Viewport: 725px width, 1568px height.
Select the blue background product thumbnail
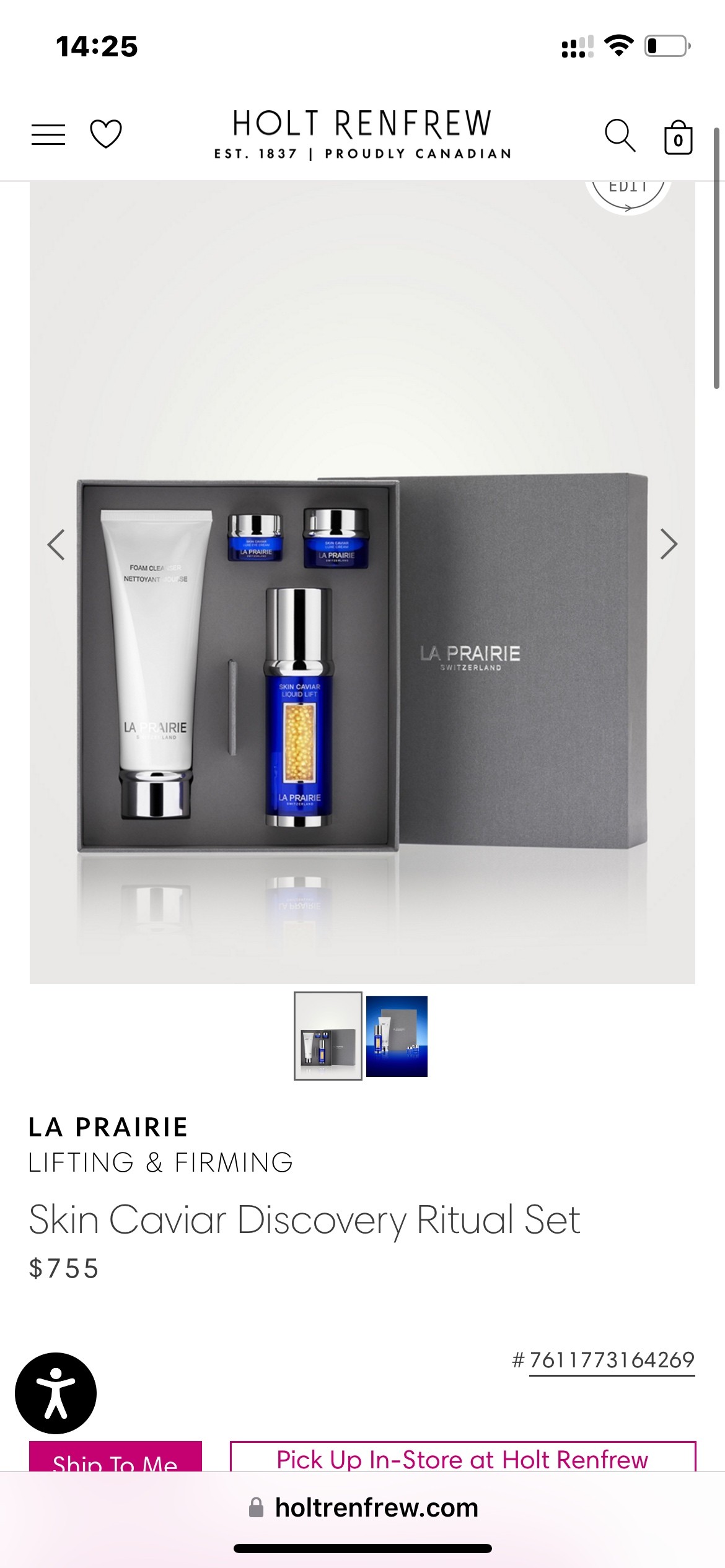coord(397,1036)
